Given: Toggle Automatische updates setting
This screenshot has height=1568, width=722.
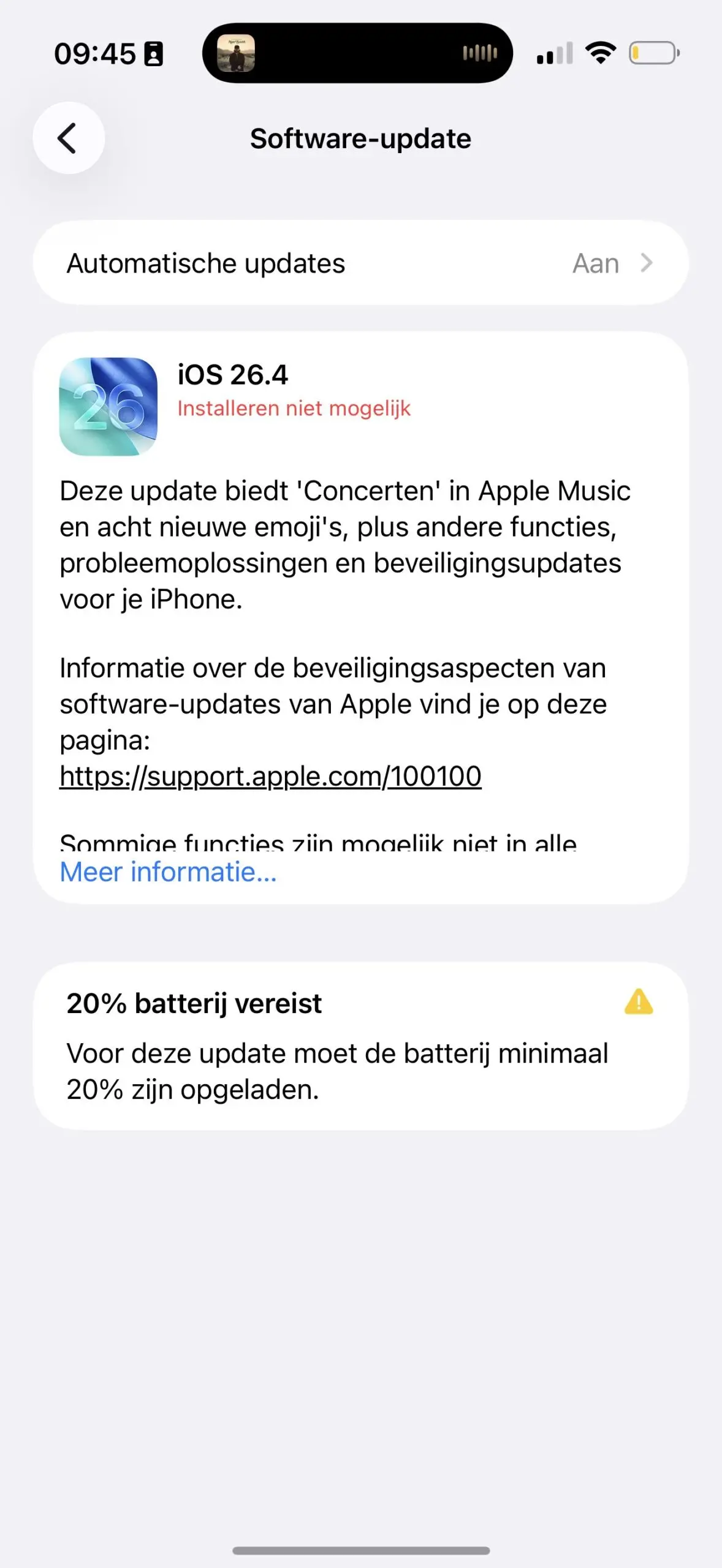Looking at the screenshot, I should point(361,263).
